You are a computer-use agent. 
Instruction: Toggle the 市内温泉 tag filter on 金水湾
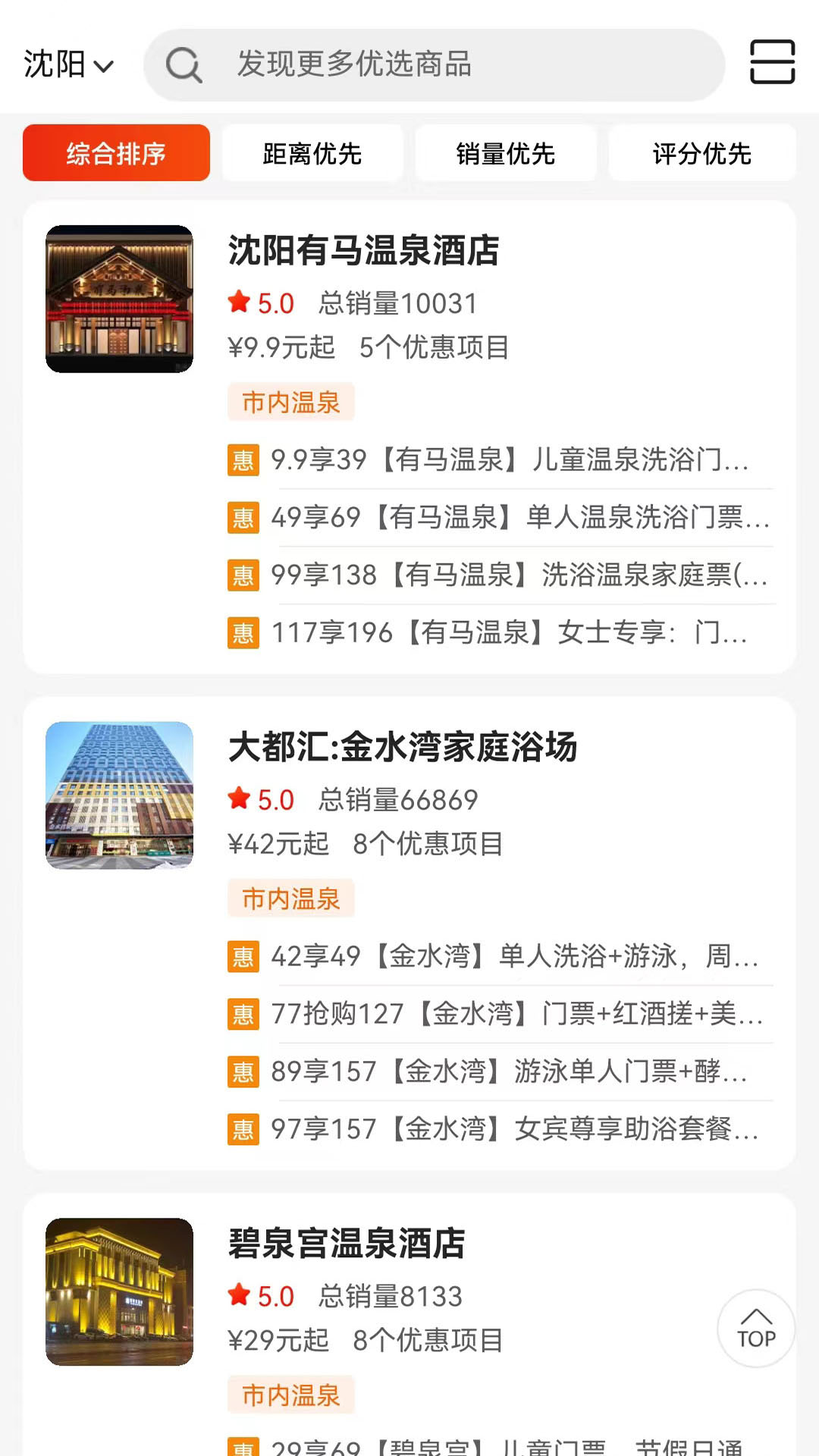(x=290, y=899)
